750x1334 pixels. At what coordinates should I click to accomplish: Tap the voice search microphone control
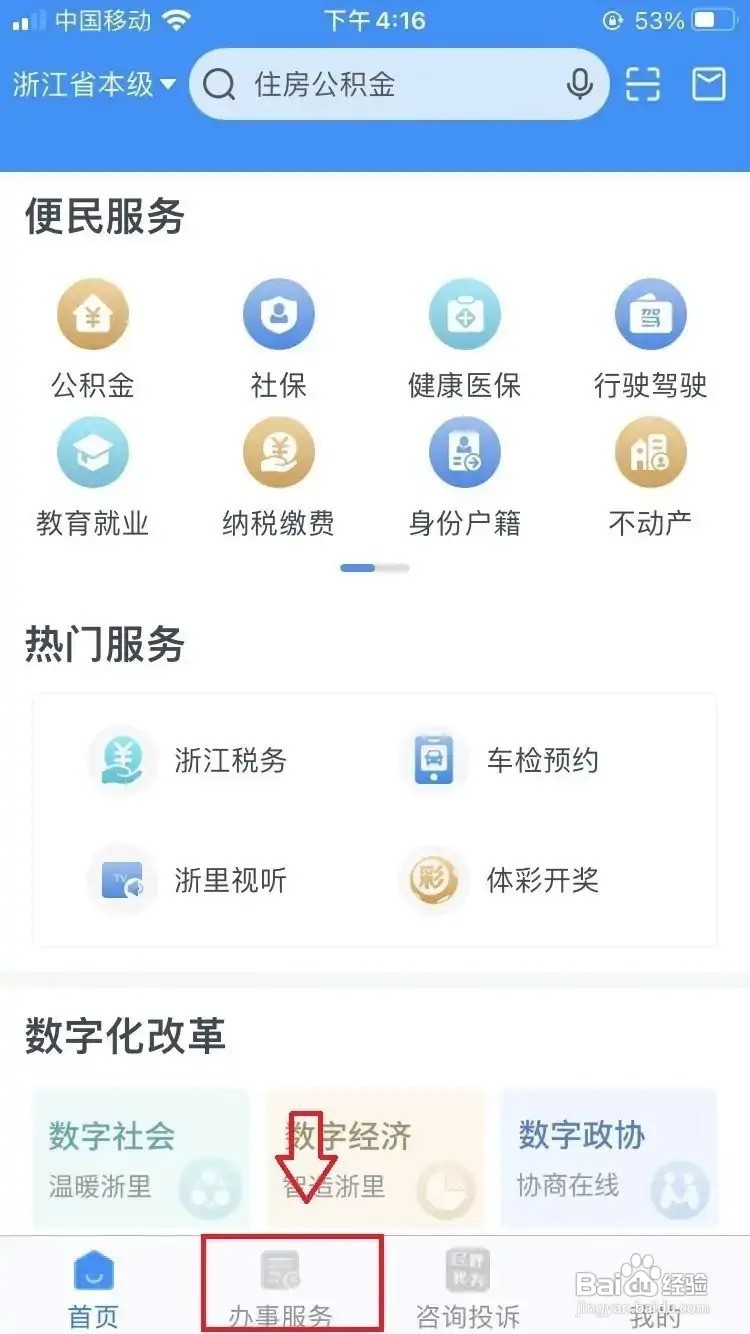pos(578,85)
